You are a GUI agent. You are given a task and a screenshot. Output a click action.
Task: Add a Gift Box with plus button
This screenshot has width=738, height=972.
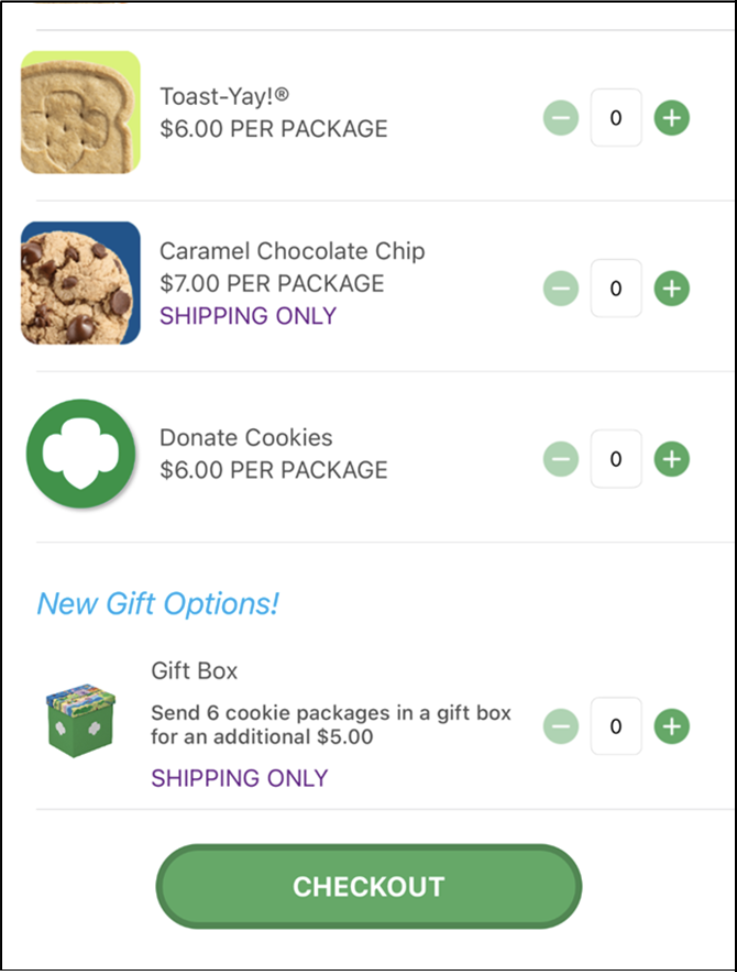671,727
